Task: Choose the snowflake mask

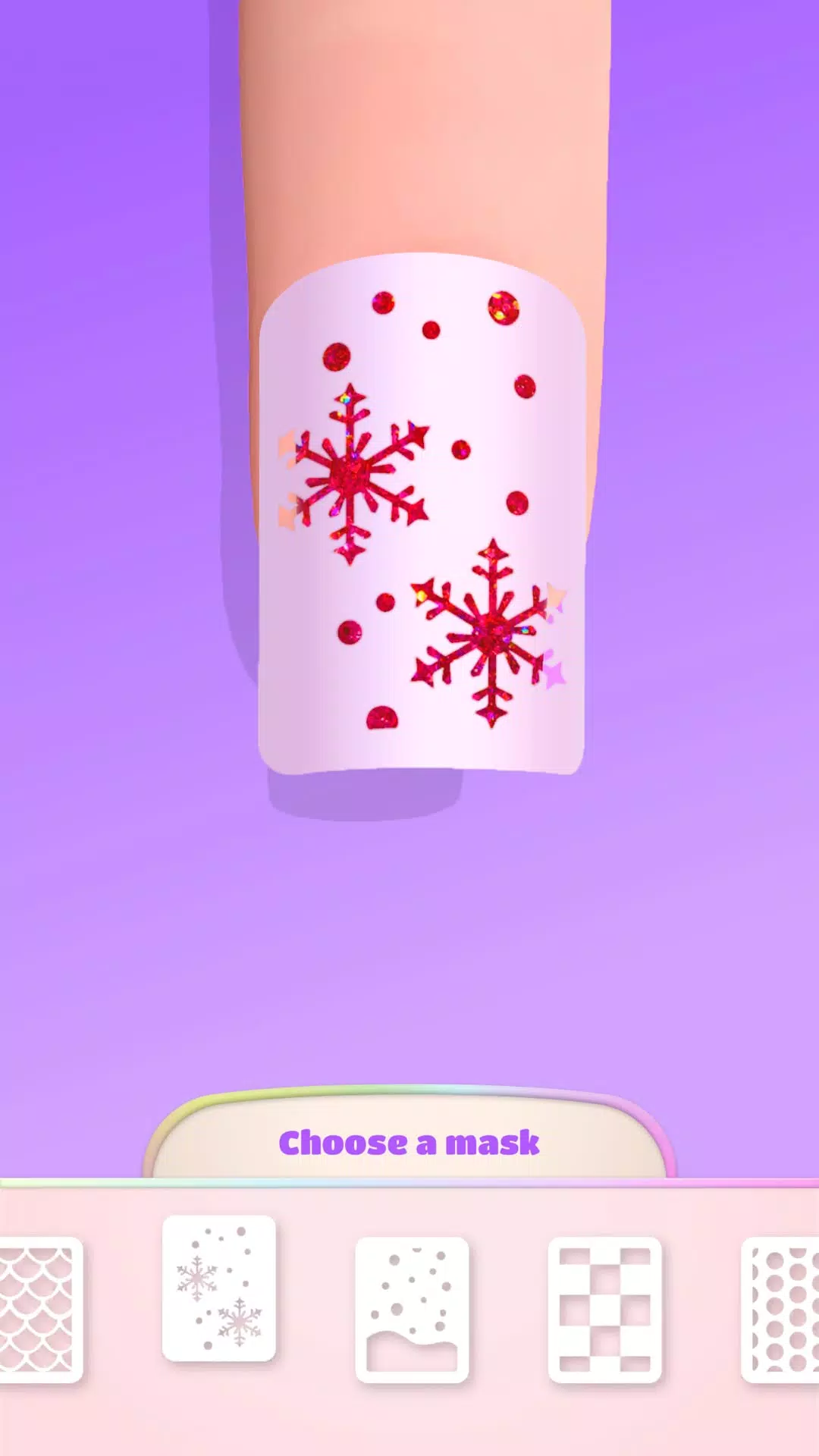Action: click(x=219, y=1288)
